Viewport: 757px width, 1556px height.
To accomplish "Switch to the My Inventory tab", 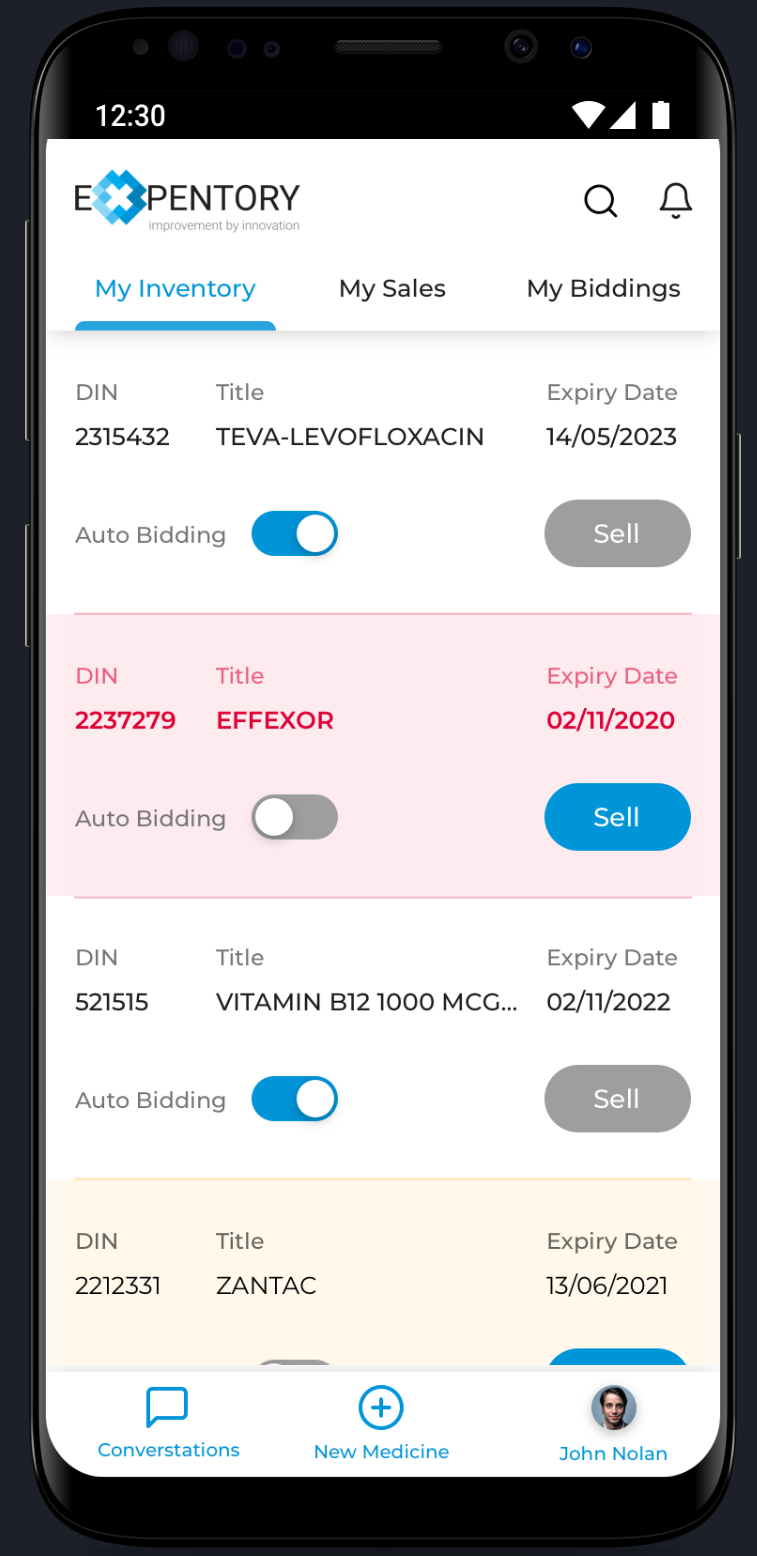I will pyautogui.click(x=175, y=289).
